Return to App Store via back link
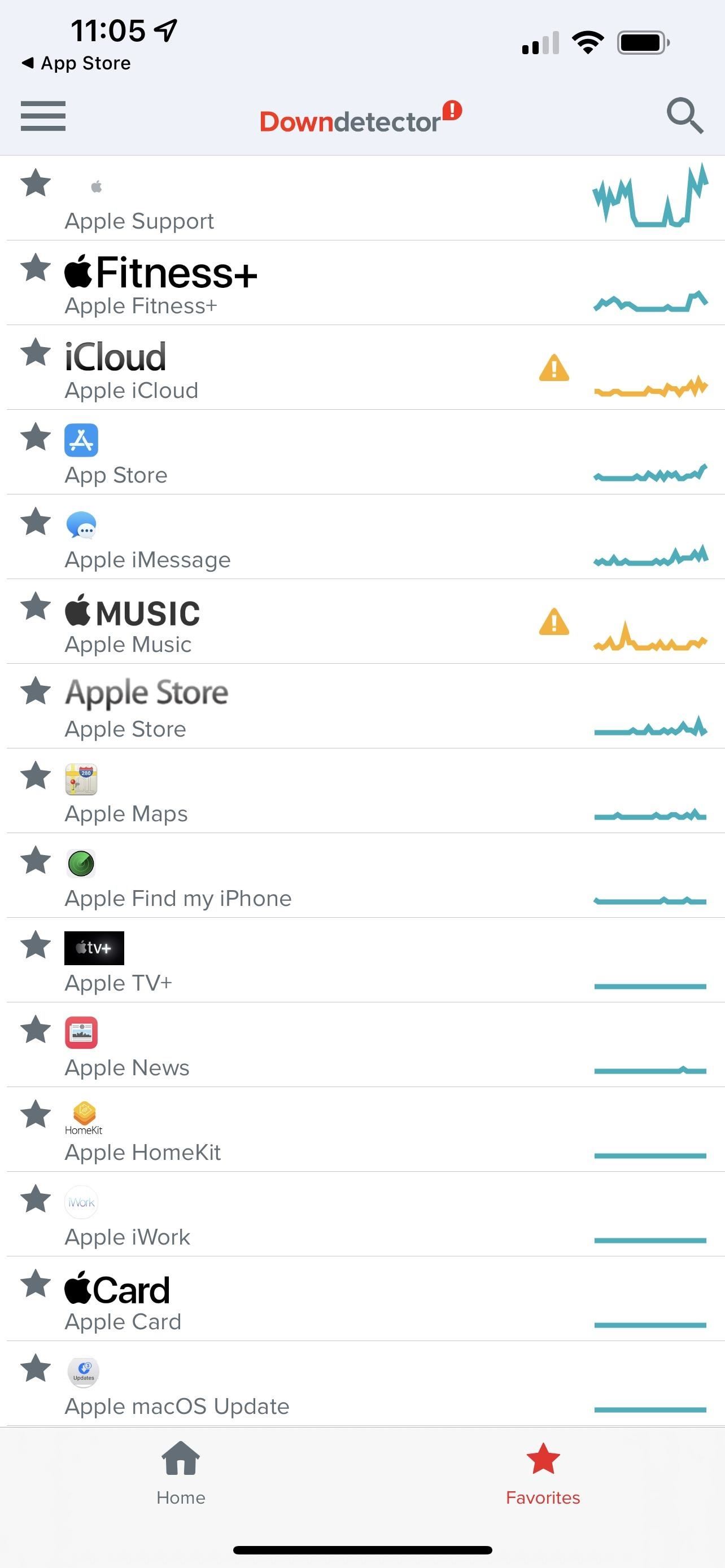The height and width of the screenshot is (1568, 725). tap(76, 63)
